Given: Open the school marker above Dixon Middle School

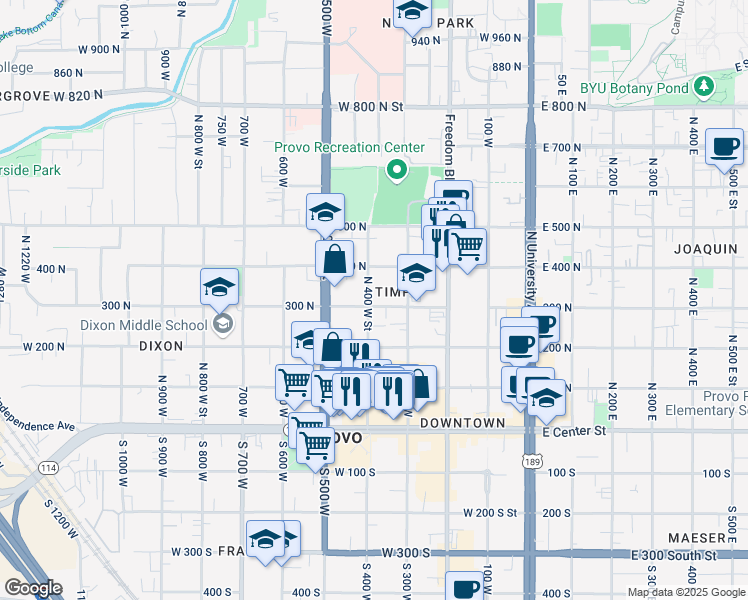Looking at the screenshot, I should point(219,287).
